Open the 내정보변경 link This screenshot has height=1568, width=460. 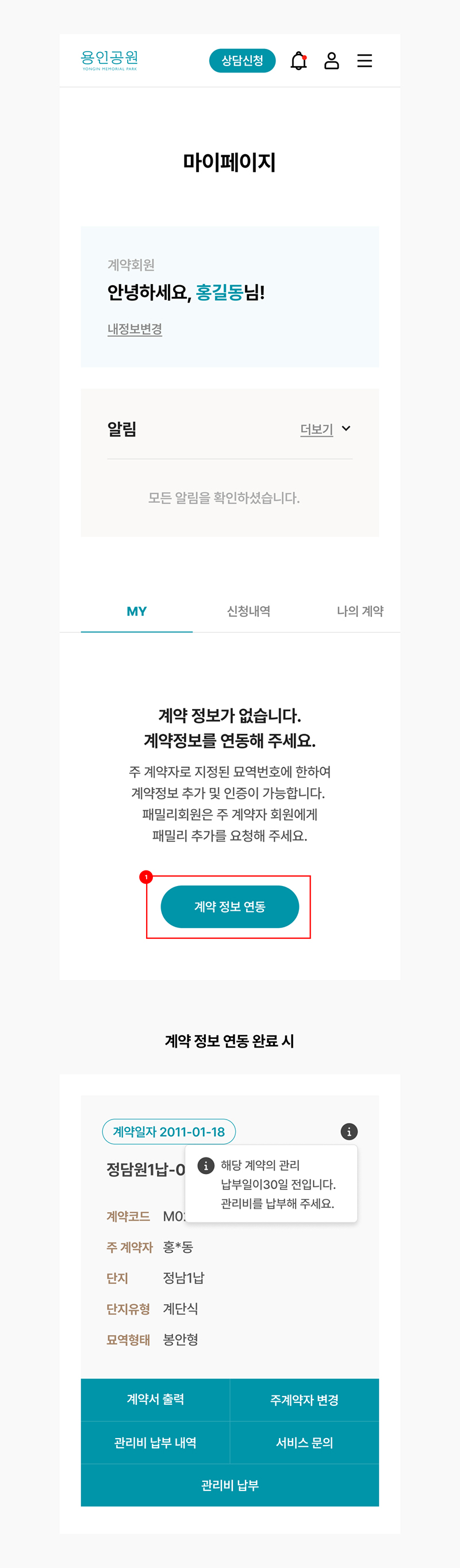[x=135, y=329]
